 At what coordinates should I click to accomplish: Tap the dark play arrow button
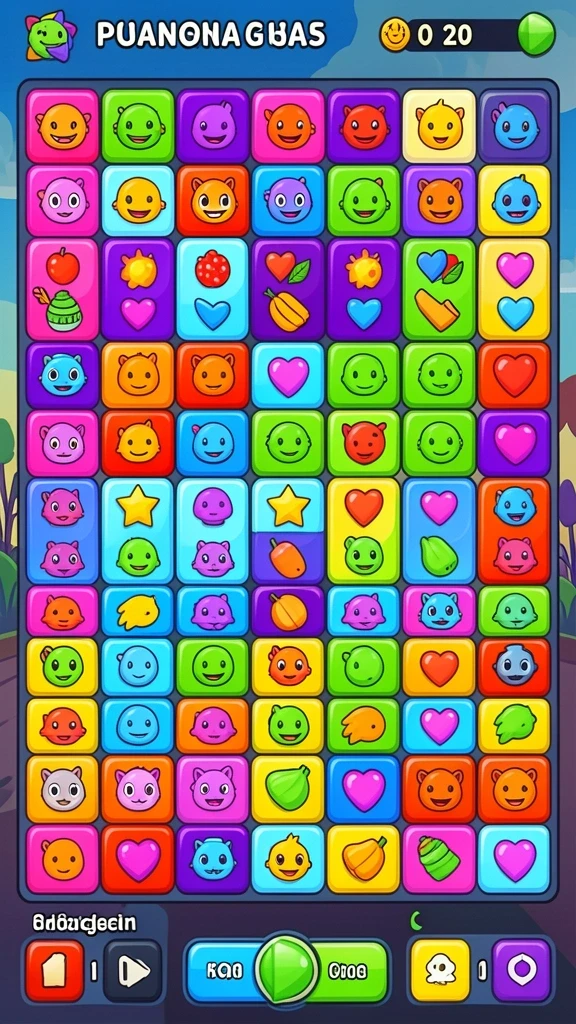[x=133, y=970]
